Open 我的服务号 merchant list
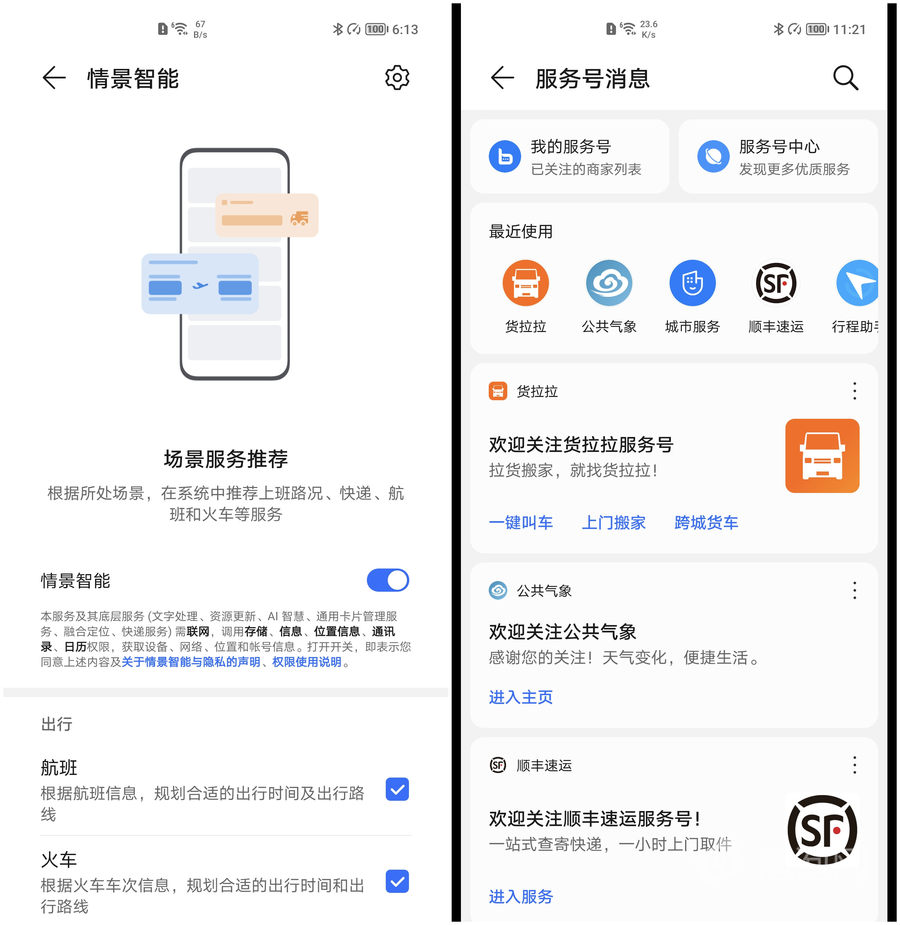 pos(569,157)
